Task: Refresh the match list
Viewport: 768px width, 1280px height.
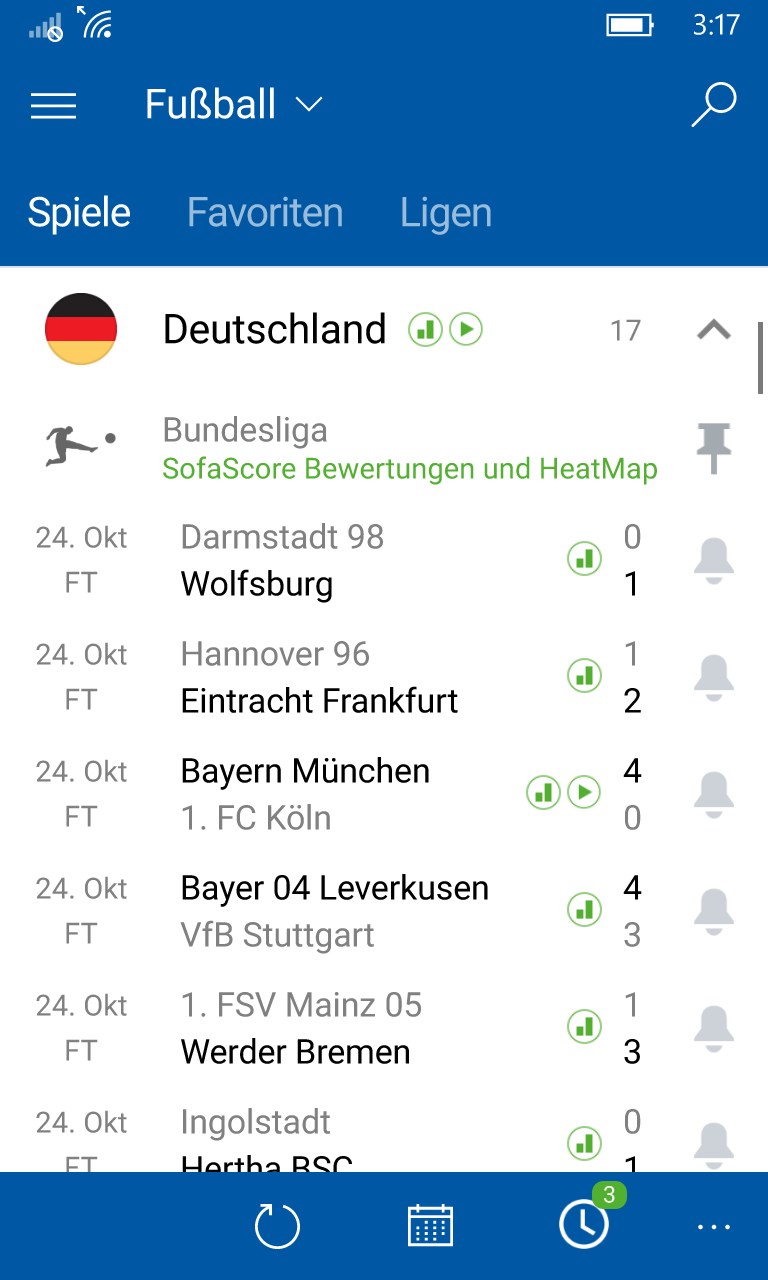Action: pos(277,1226)
